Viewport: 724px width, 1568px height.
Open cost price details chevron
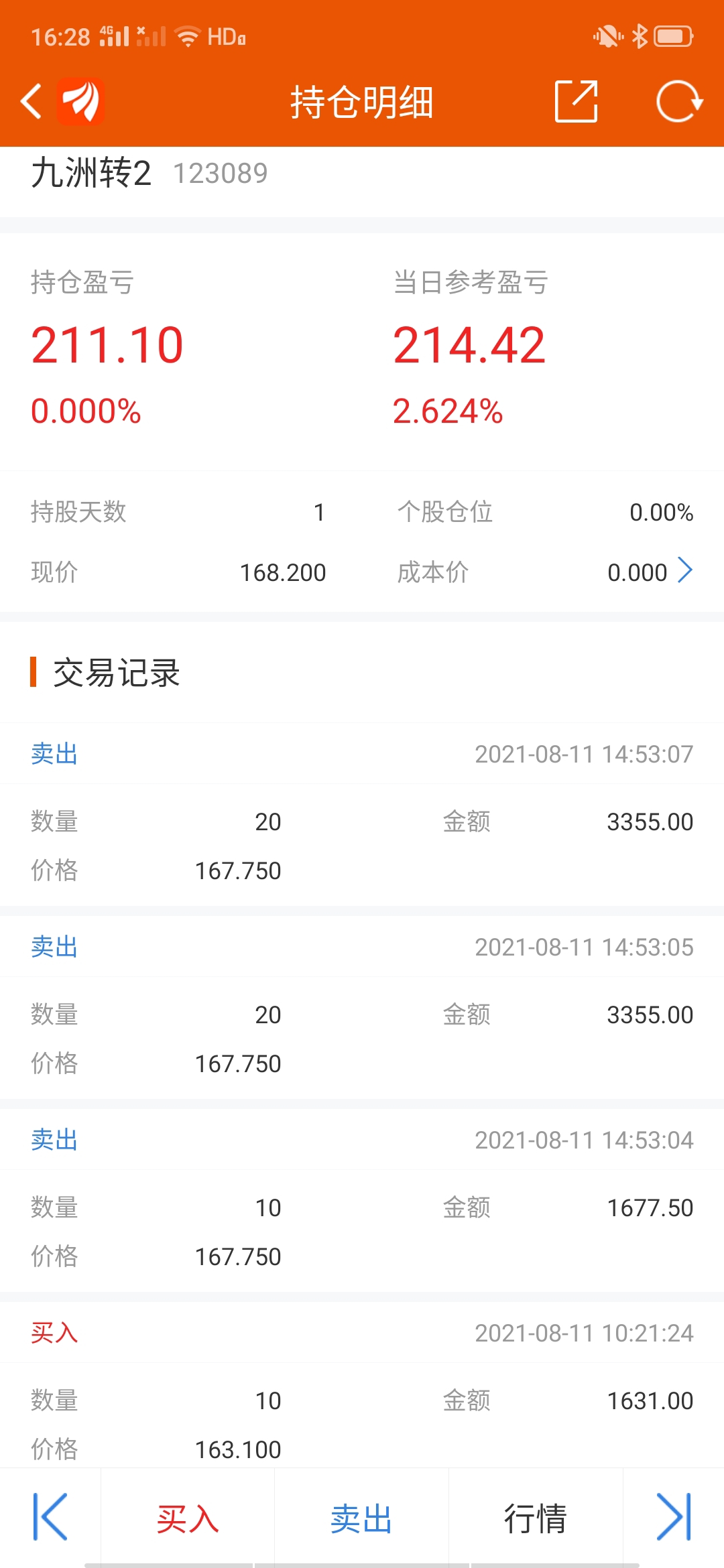click(x=684, y=571)
